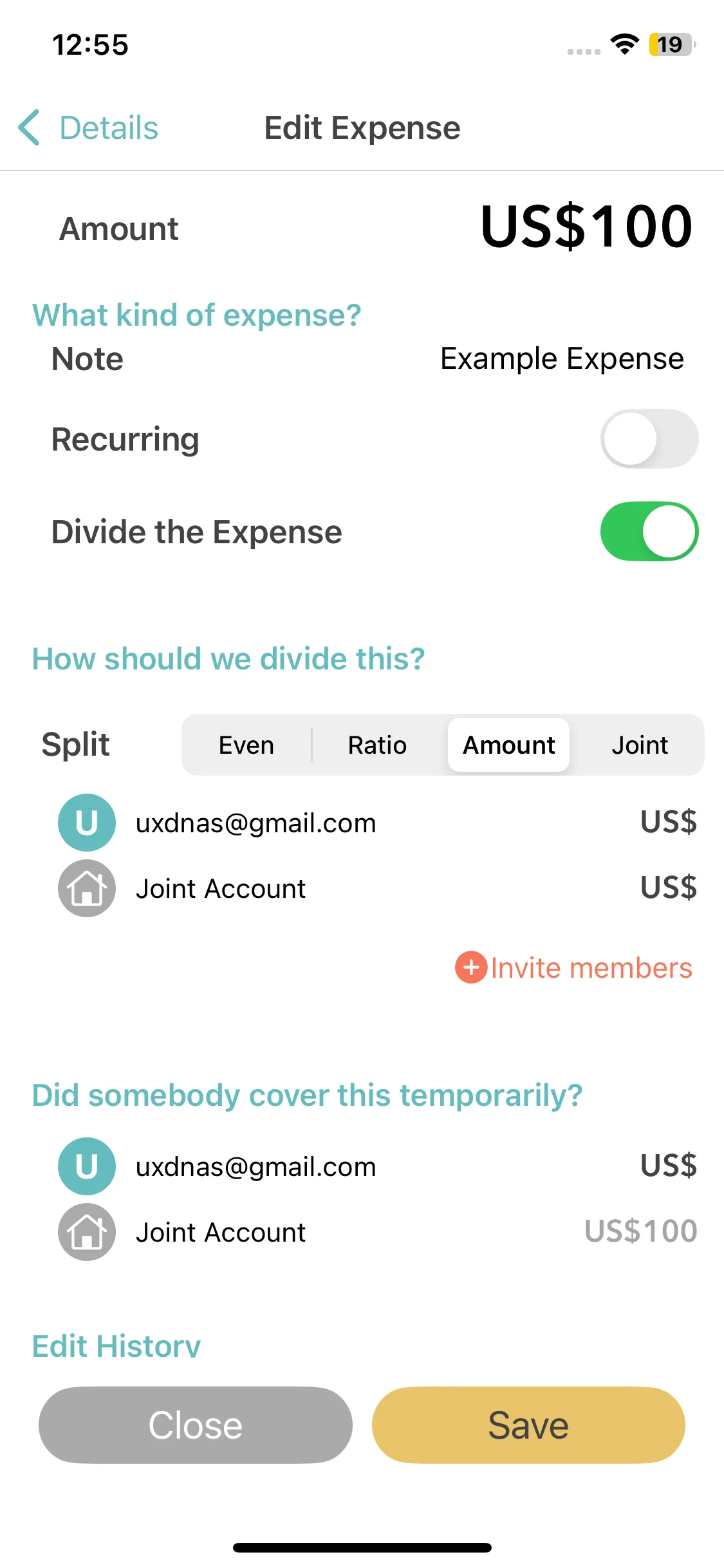
Task: Switch split to Ratio
Action: pyautogui.click(x=377, y=745)
